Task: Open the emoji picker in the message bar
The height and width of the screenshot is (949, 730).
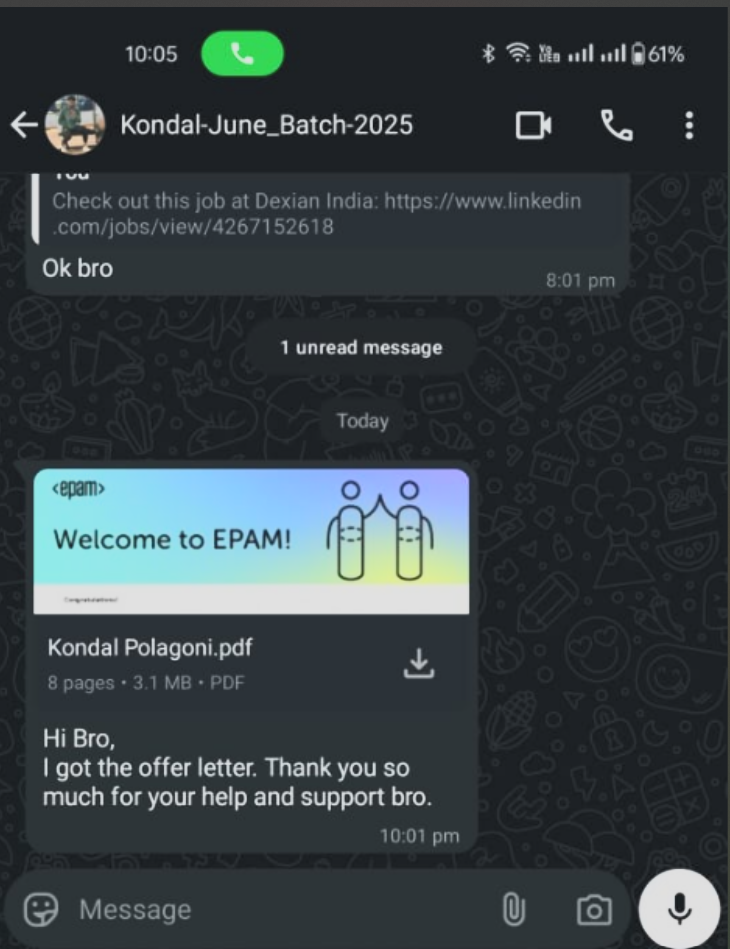Action: pyautogui.click(x=40, y=909)
